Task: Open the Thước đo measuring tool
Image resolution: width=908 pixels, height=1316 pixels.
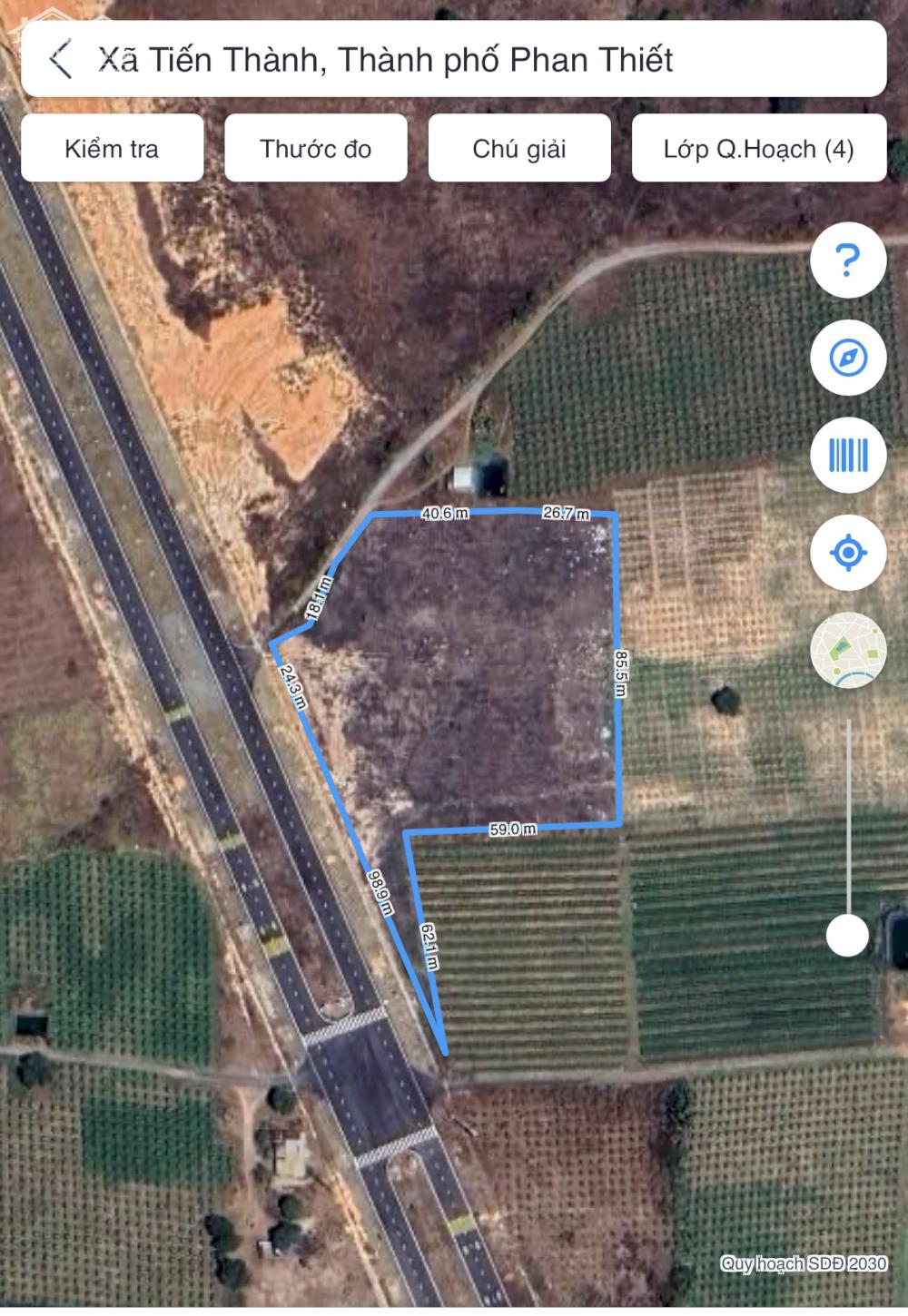Action: click(315, 148)
